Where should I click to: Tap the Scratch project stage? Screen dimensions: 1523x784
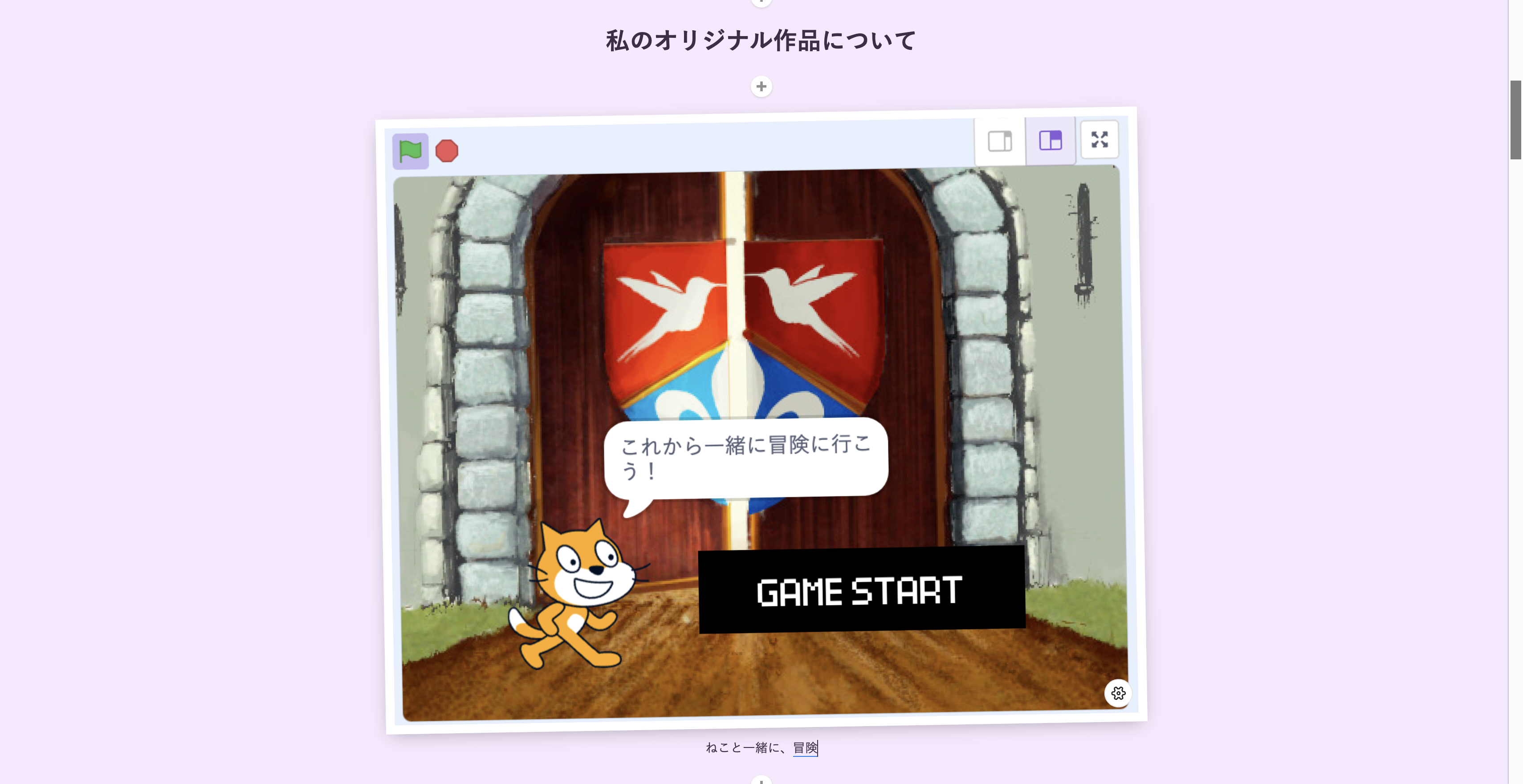point(763,355)
